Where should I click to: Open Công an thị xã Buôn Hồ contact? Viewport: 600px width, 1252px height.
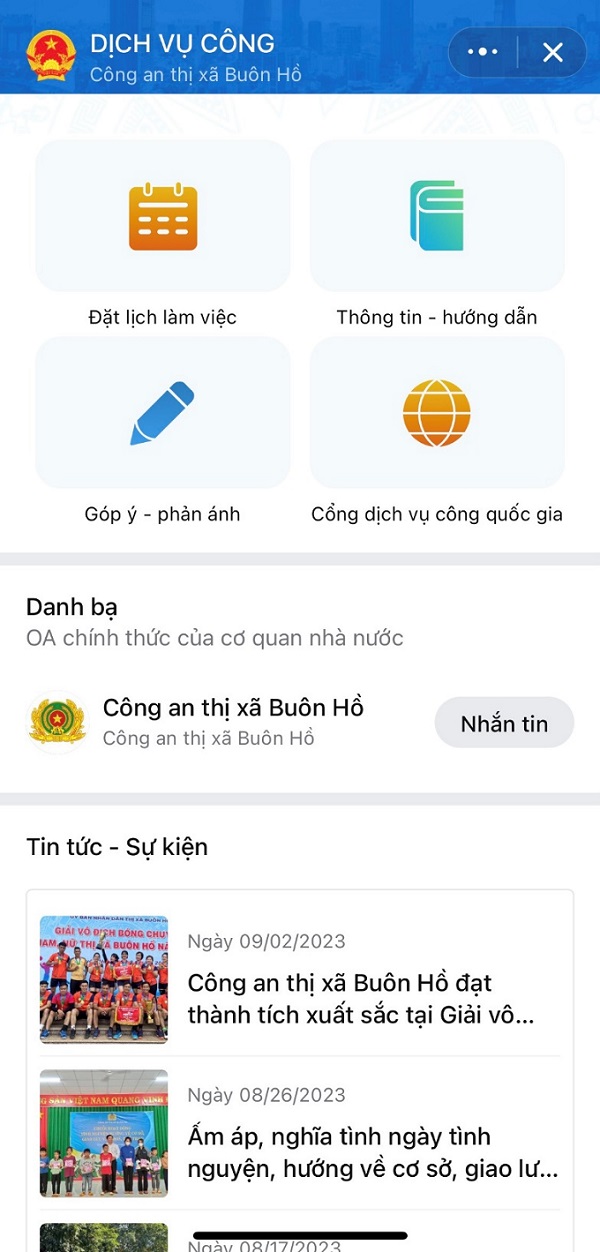pos(232,721)
